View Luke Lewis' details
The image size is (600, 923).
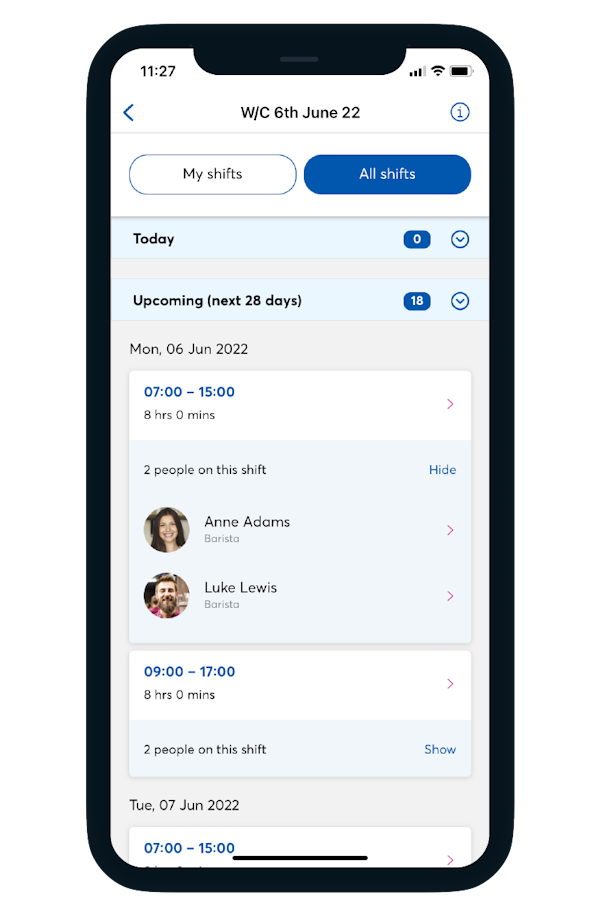point(299,596)
